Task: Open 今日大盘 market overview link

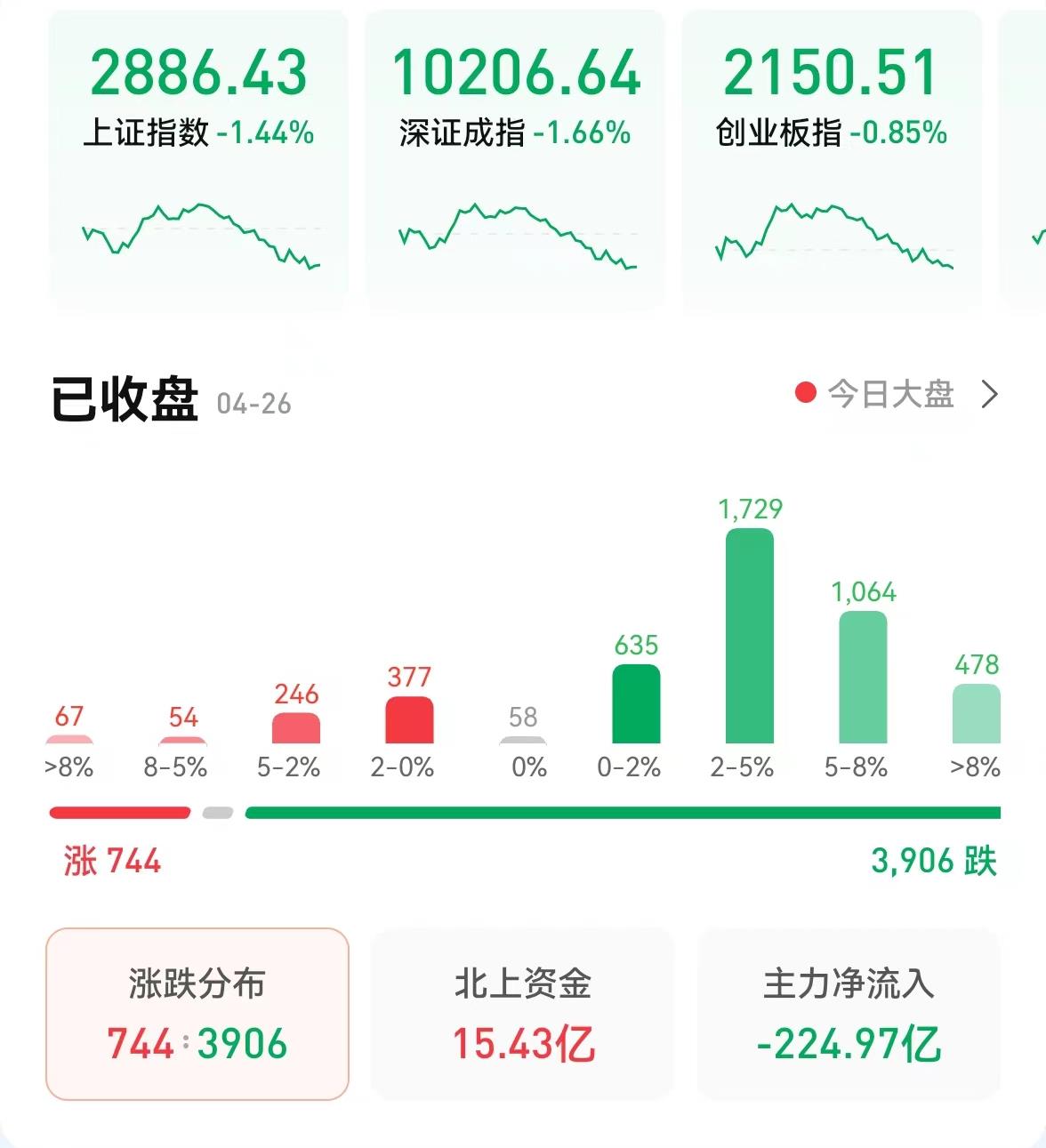Action: point(896,394)
